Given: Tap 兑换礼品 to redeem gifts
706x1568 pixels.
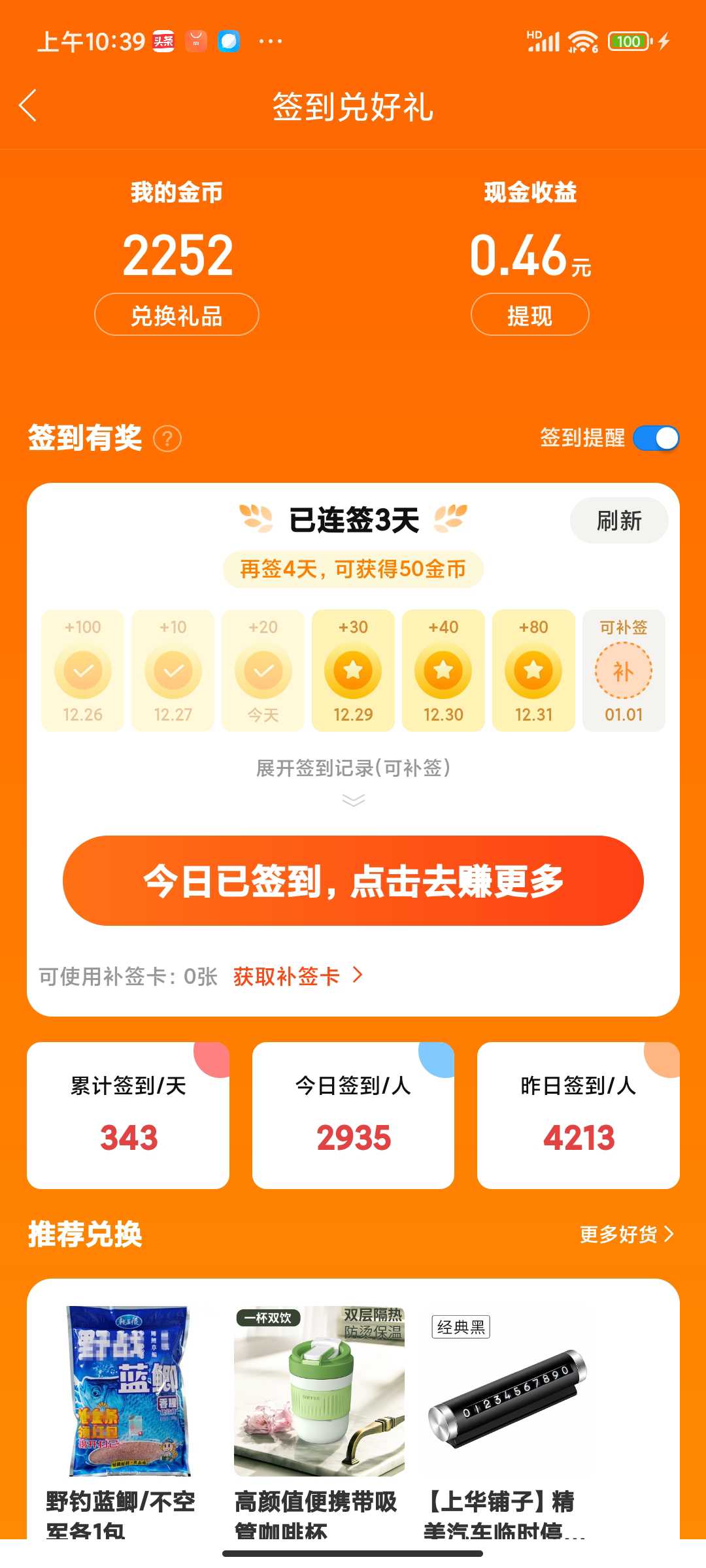Looking at the screenshot, I should click(x=176, y=315).
